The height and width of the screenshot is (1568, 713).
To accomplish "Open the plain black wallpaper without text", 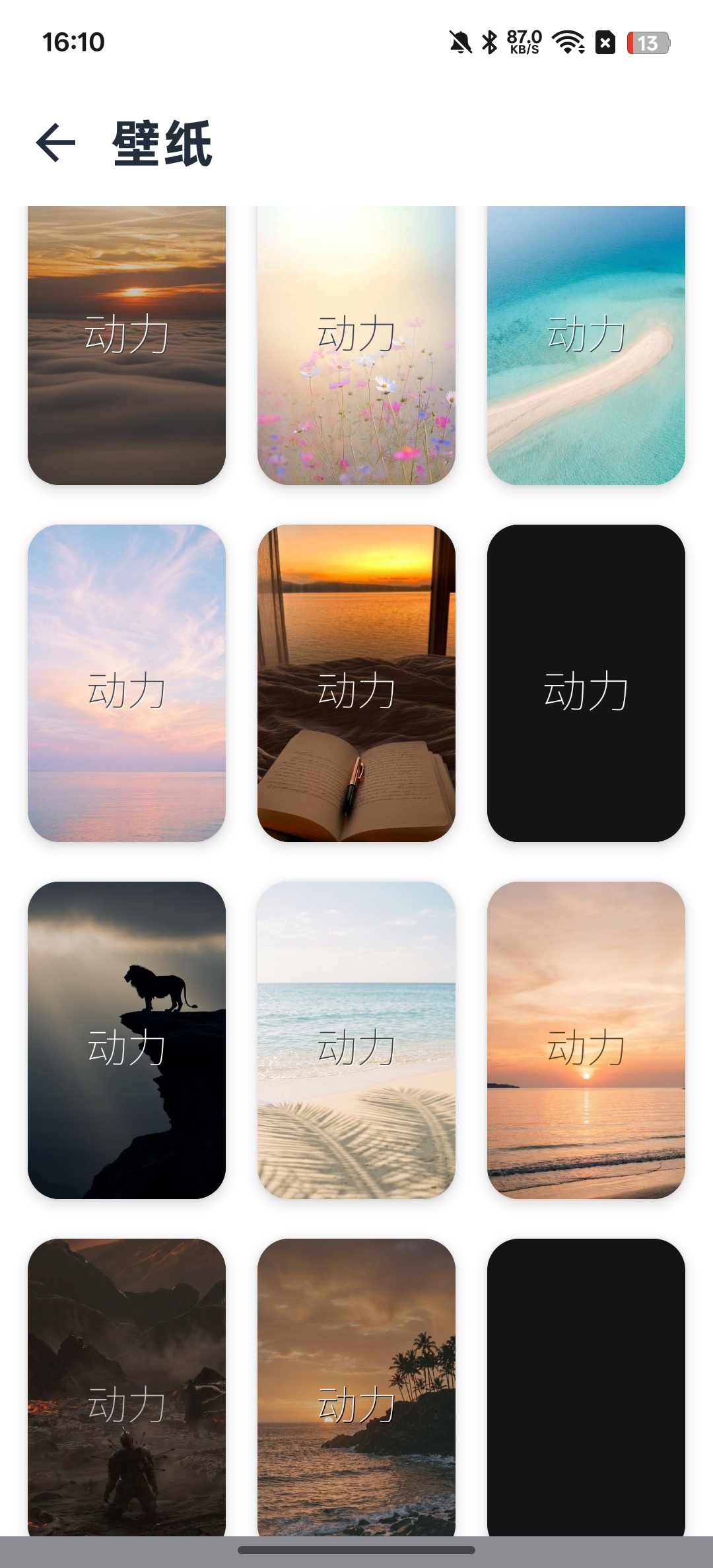I will point(586,1387).
